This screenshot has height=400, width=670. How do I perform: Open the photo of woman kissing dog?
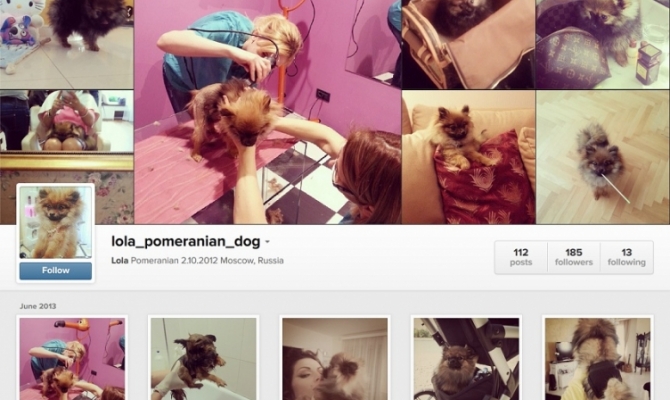point(334,360)
